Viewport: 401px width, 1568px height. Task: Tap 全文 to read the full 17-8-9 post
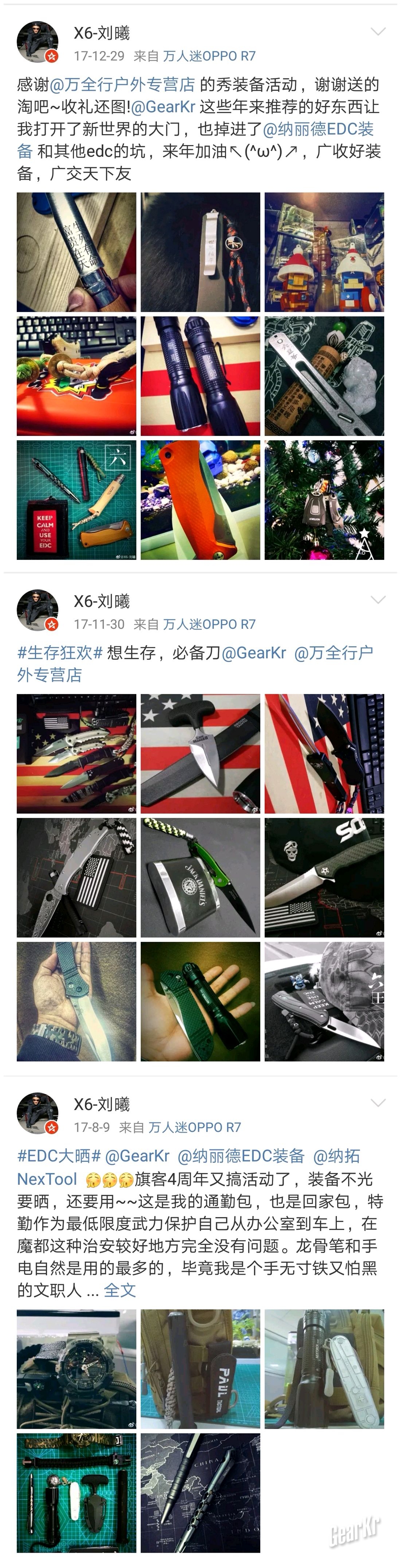[x=119, y=1290]
